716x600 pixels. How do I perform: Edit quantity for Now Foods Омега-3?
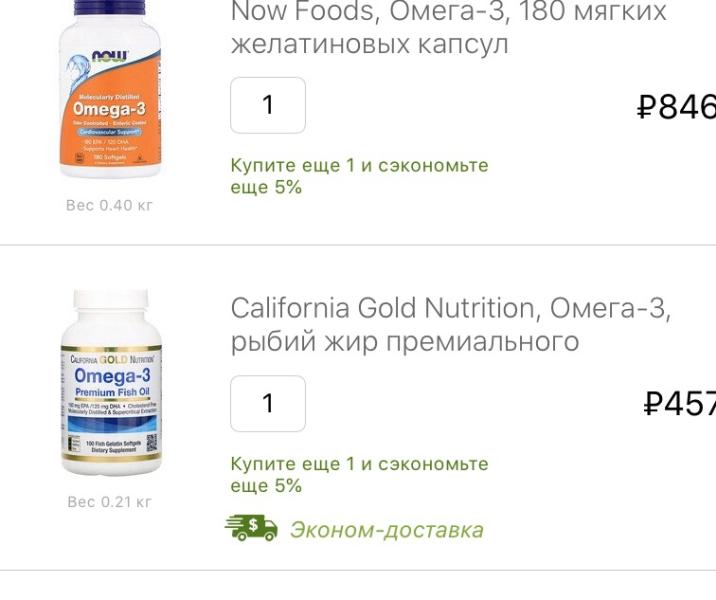pyautogui.click(x=268, y=105)
